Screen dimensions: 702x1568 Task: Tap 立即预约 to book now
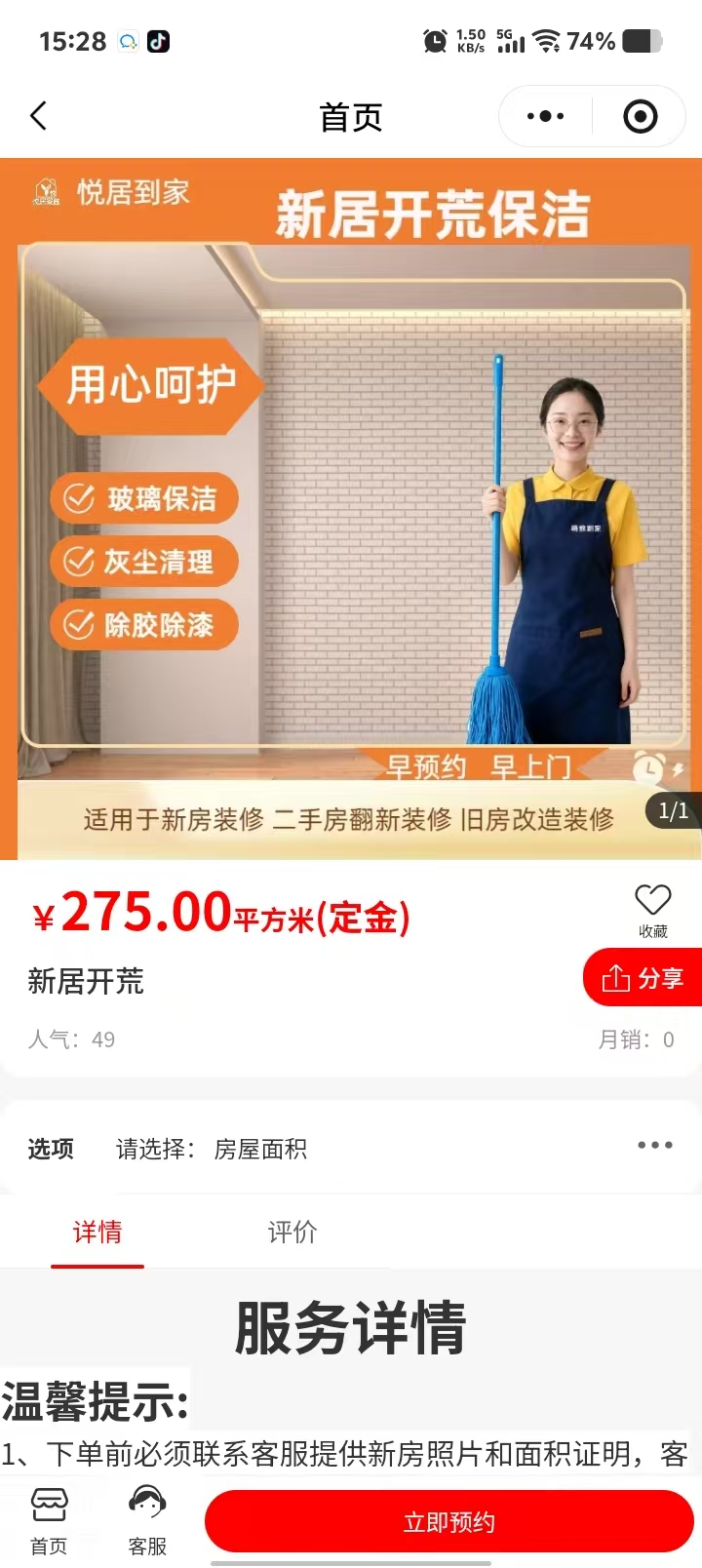click(448, 1521)
